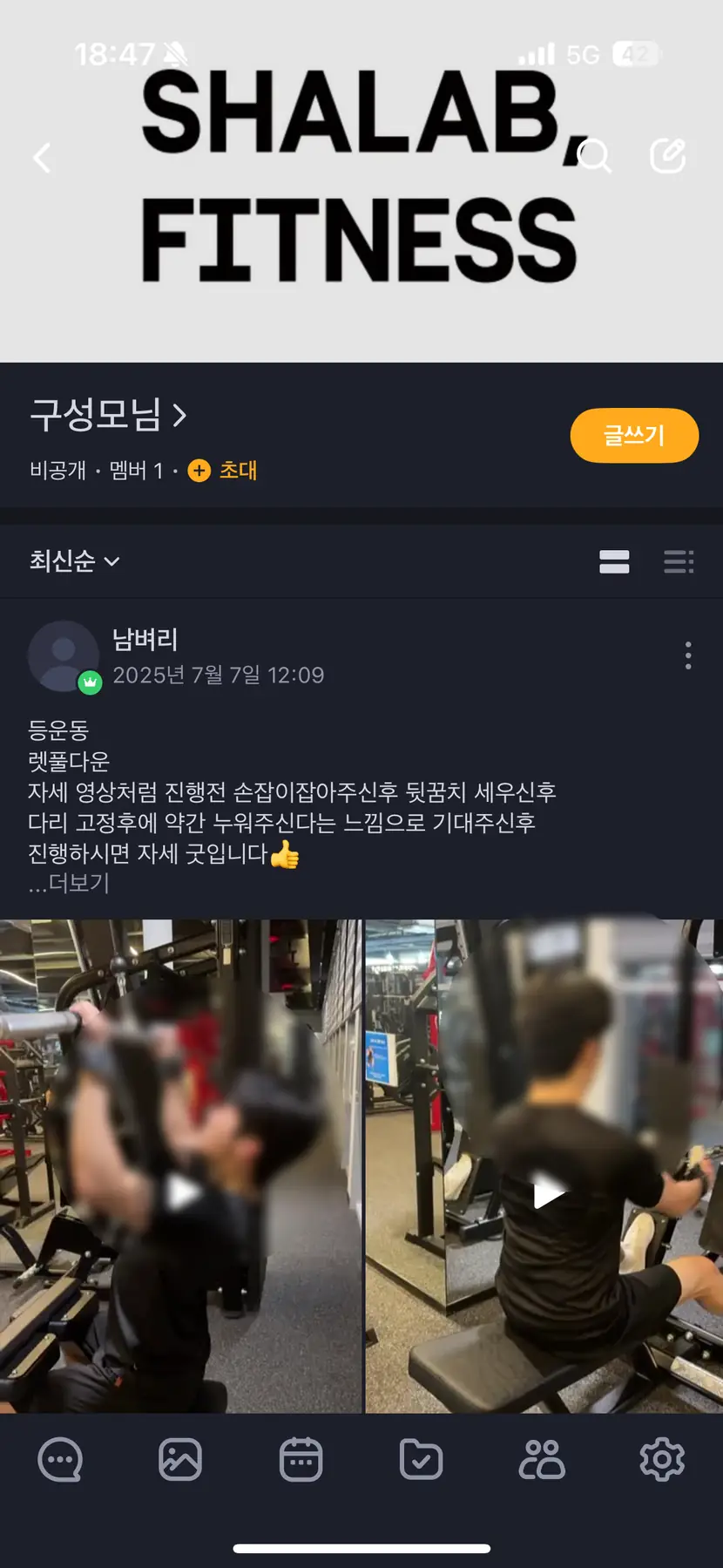Open the chat tab in bottom bar

(x=60, y=1460)
